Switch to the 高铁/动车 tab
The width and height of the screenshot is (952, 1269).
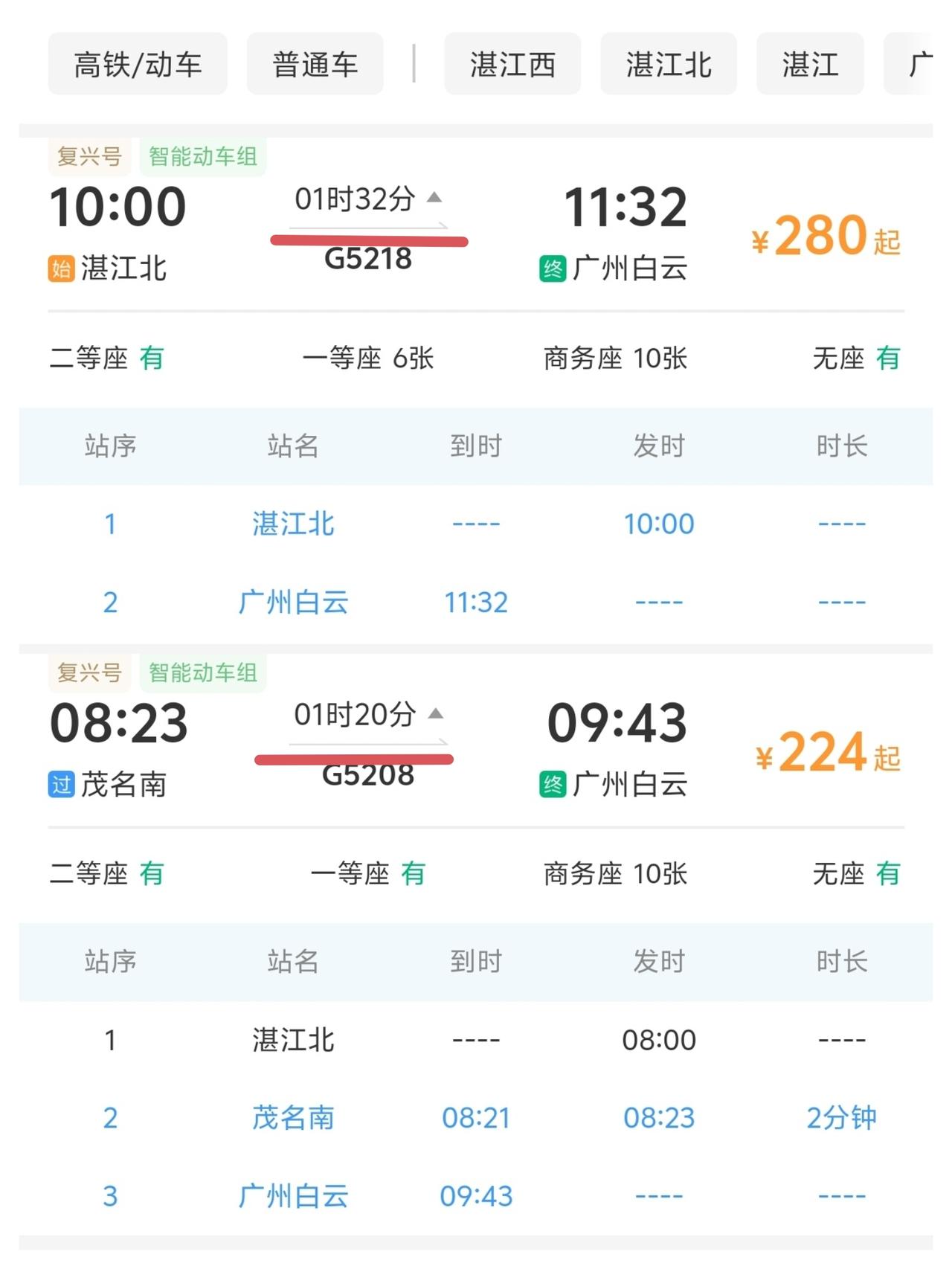click(x=138, y=63)
